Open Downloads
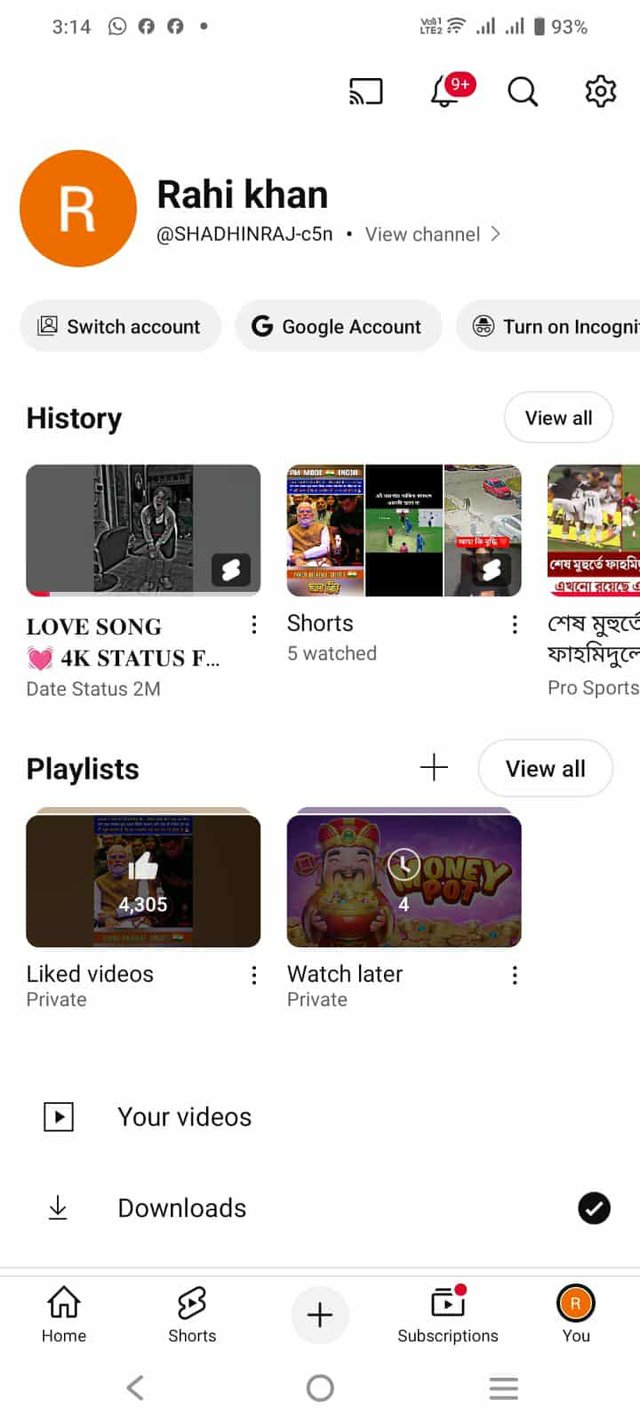The image size is (640, 1422). pyautogui.click(x=181, y=1208)
